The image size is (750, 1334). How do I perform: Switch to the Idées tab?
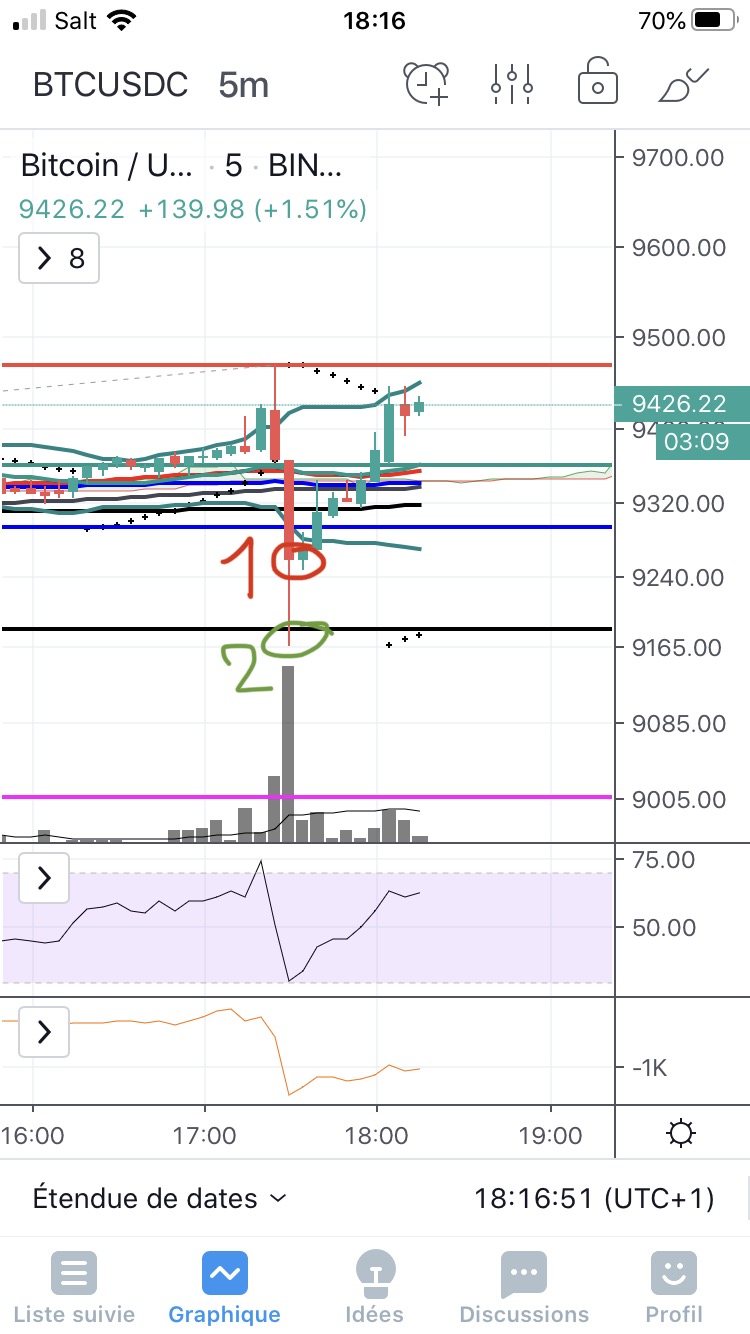tap(374, 1288)
